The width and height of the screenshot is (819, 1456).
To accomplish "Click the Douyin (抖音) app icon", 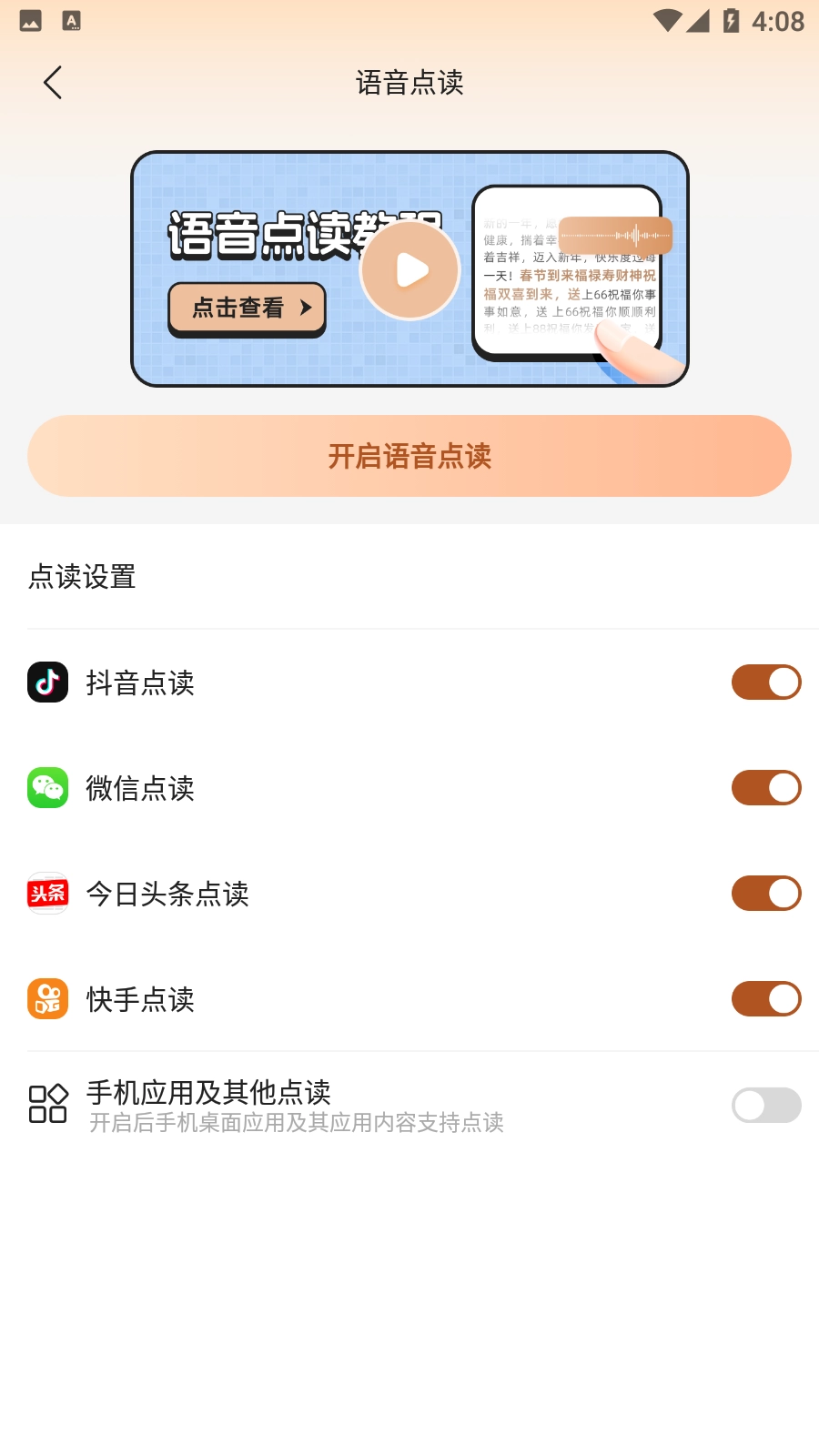I will pyautogui.click(x=47, y=682).
